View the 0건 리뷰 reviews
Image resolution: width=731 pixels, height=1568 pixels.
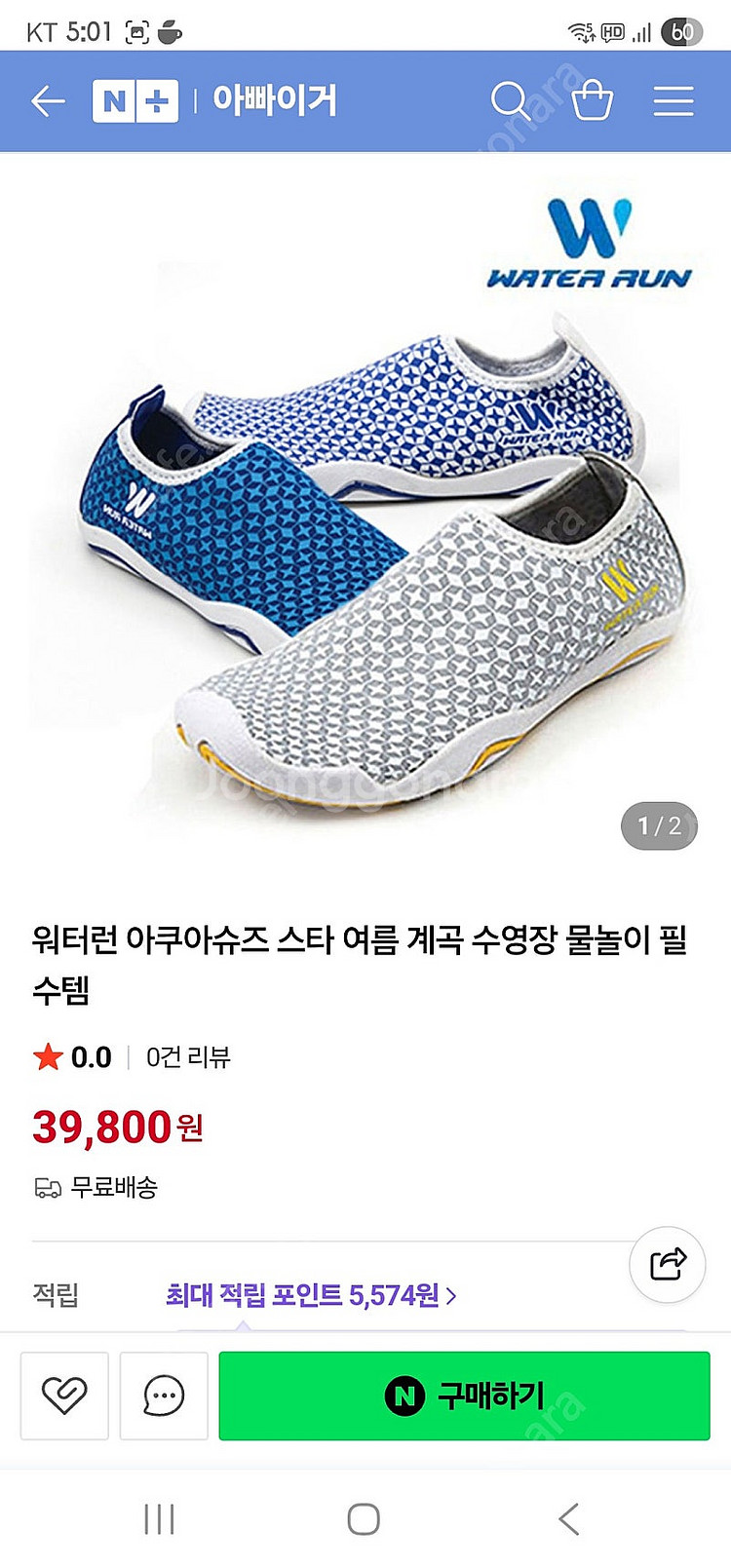[x=188, y=1057]
